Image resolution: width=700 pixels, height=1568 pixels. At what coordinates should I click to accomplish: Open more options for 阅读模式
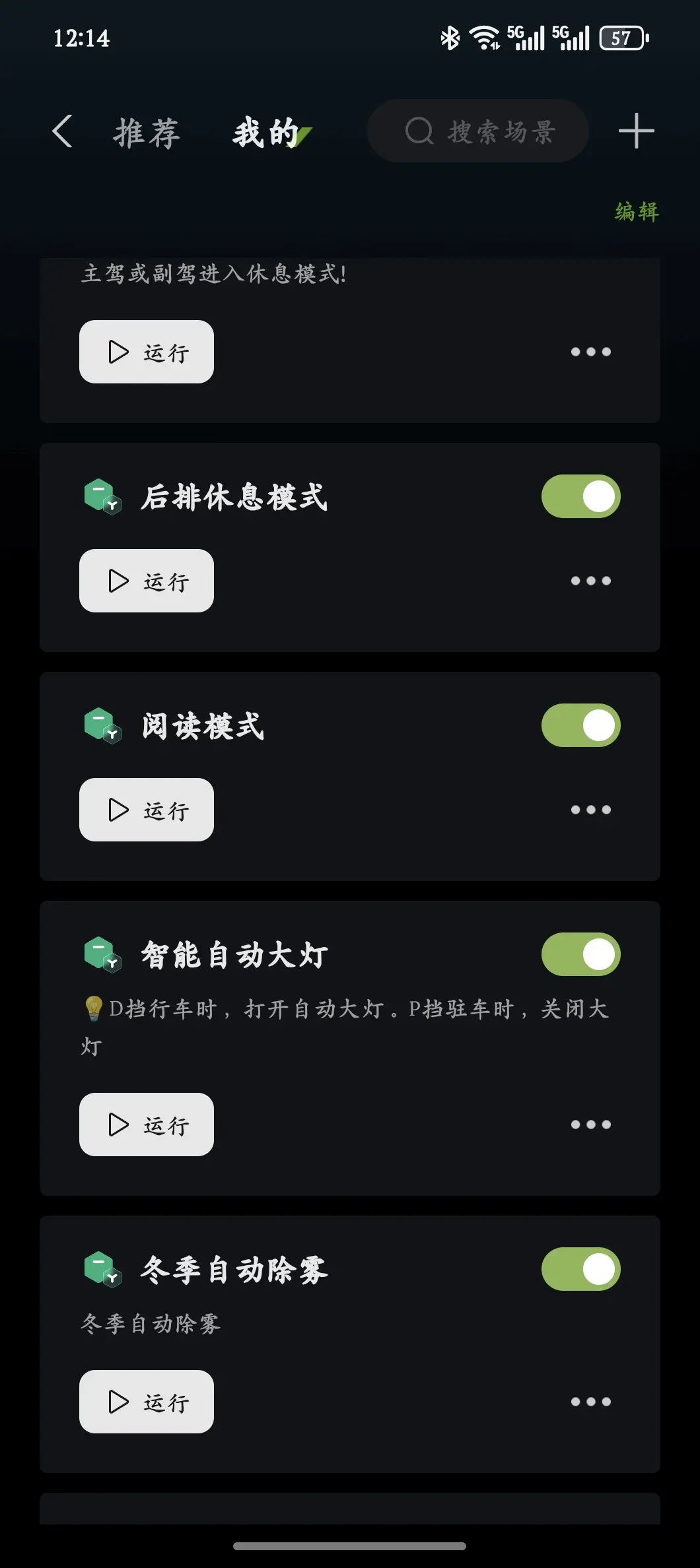tap(590, 810)
